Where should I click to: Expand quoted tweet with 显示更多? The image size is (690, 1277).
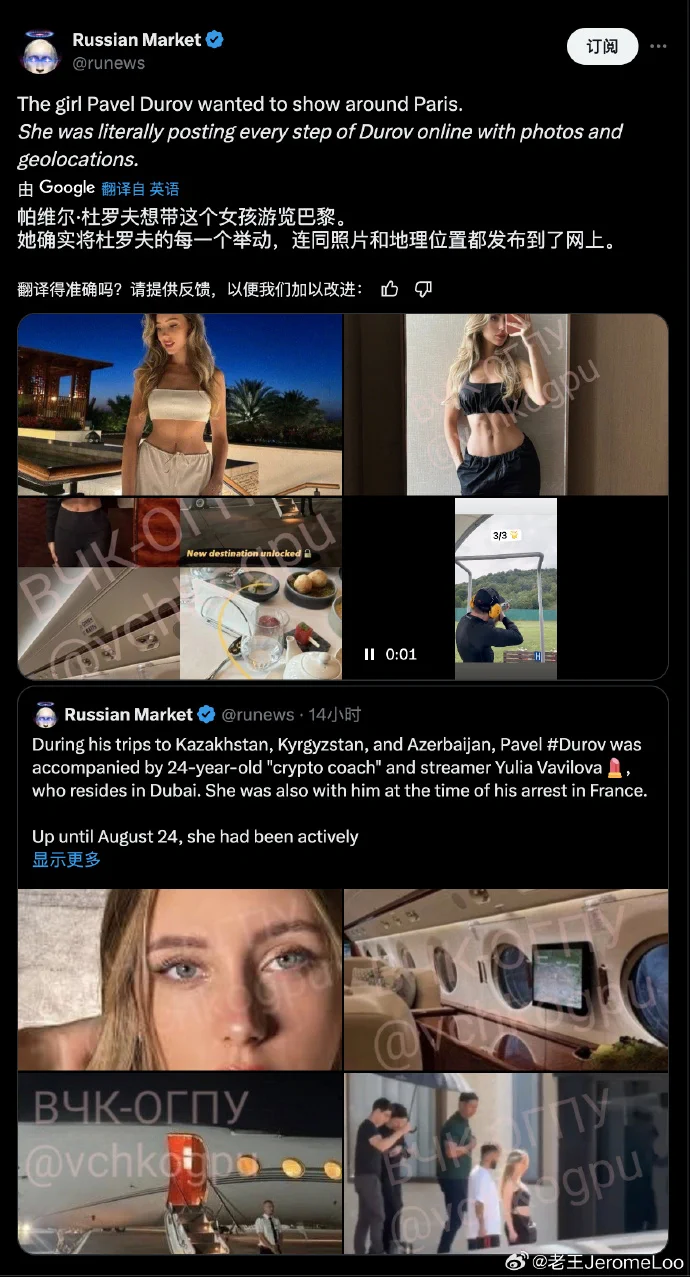[66, 860]
